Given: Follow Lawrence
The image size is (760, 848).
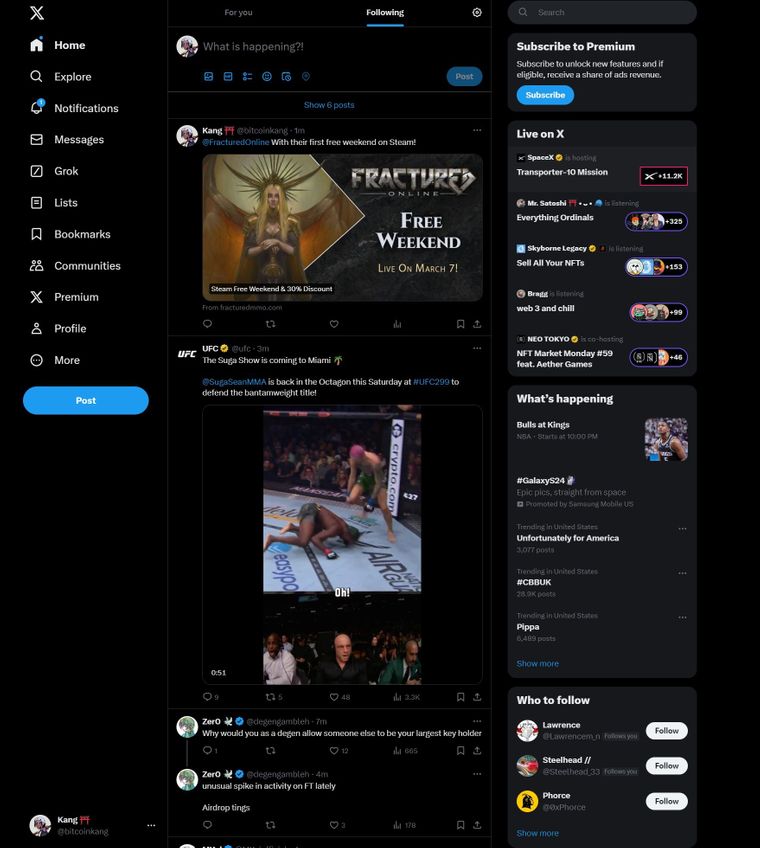Looking at the screenshot, I should tap(666, 731).
